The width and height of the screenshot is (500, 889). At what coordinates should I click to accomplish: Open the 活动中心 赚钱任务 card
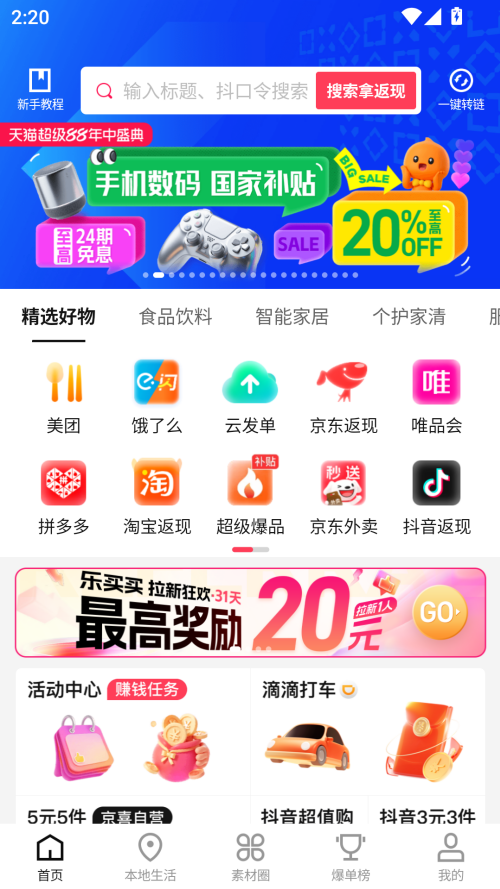click(133, 731)
